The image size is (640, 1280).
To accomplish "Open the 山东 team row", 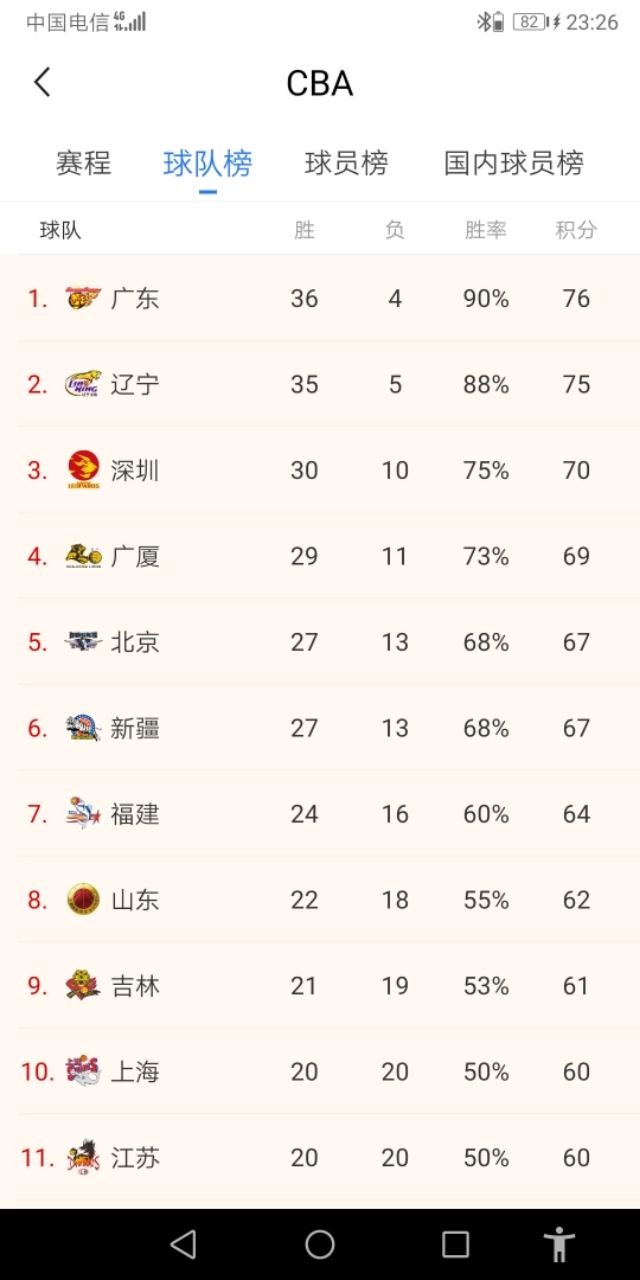I will click(320, 900).
